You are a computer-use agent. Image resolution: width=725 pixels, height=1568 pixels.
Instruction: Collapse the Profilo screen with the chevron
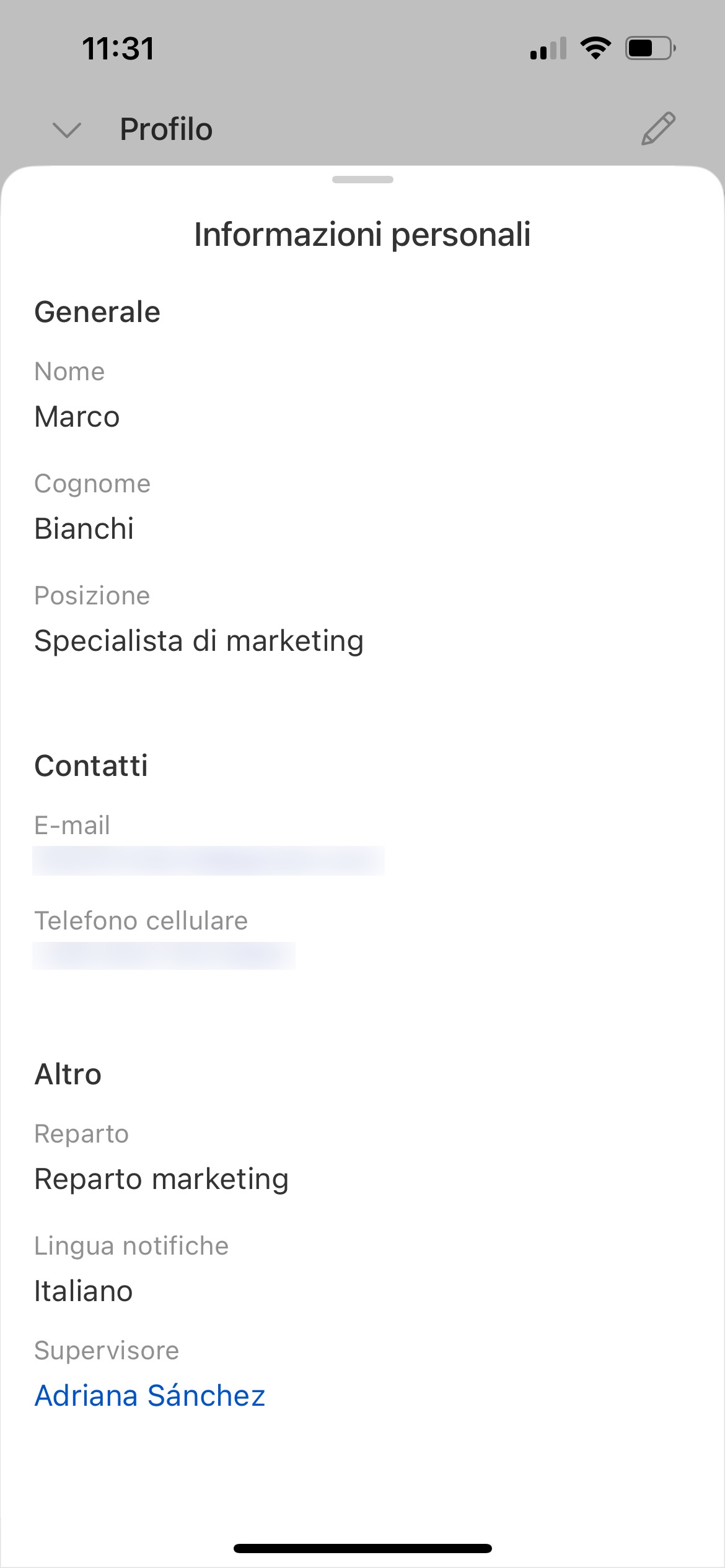click(x=67, y=130)
